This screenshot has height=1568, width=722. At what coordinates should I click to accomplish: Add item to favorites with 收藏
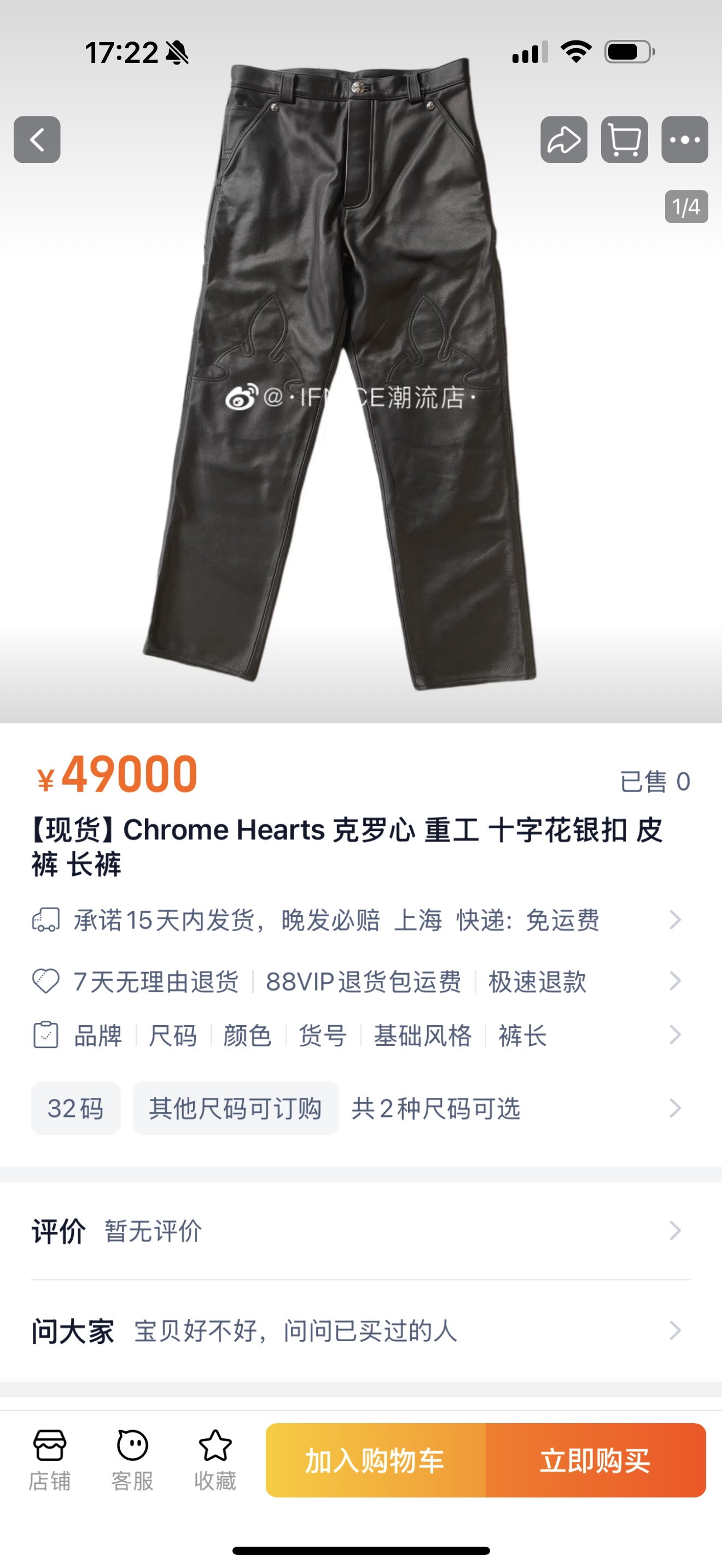(x=215, y=1460)
